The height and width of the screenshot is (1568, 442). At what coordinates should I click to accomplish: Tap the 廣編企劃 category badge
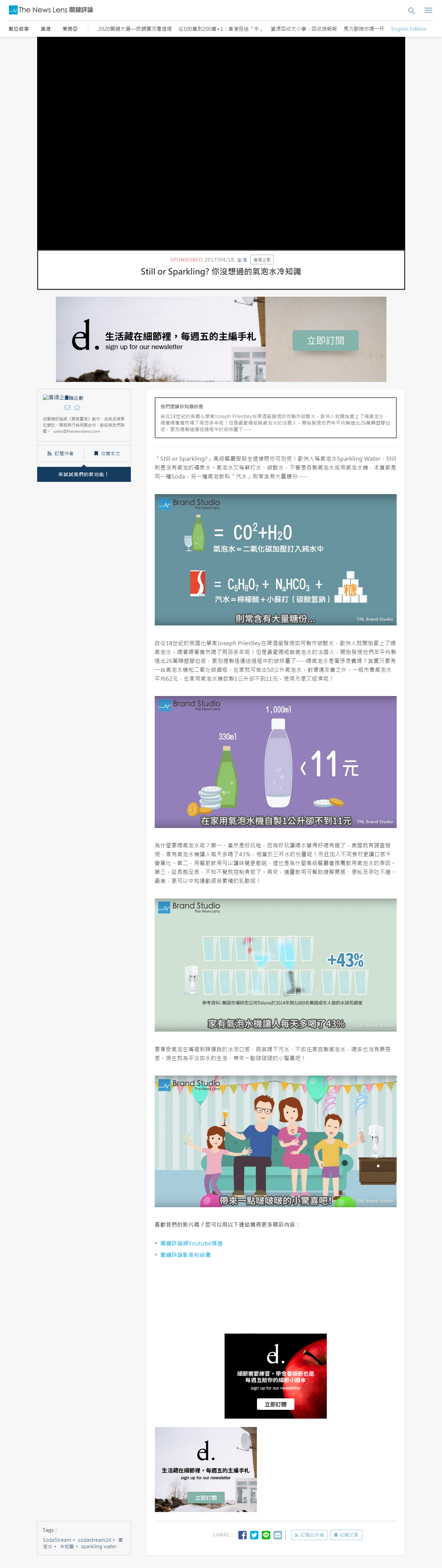click(262, 259)
